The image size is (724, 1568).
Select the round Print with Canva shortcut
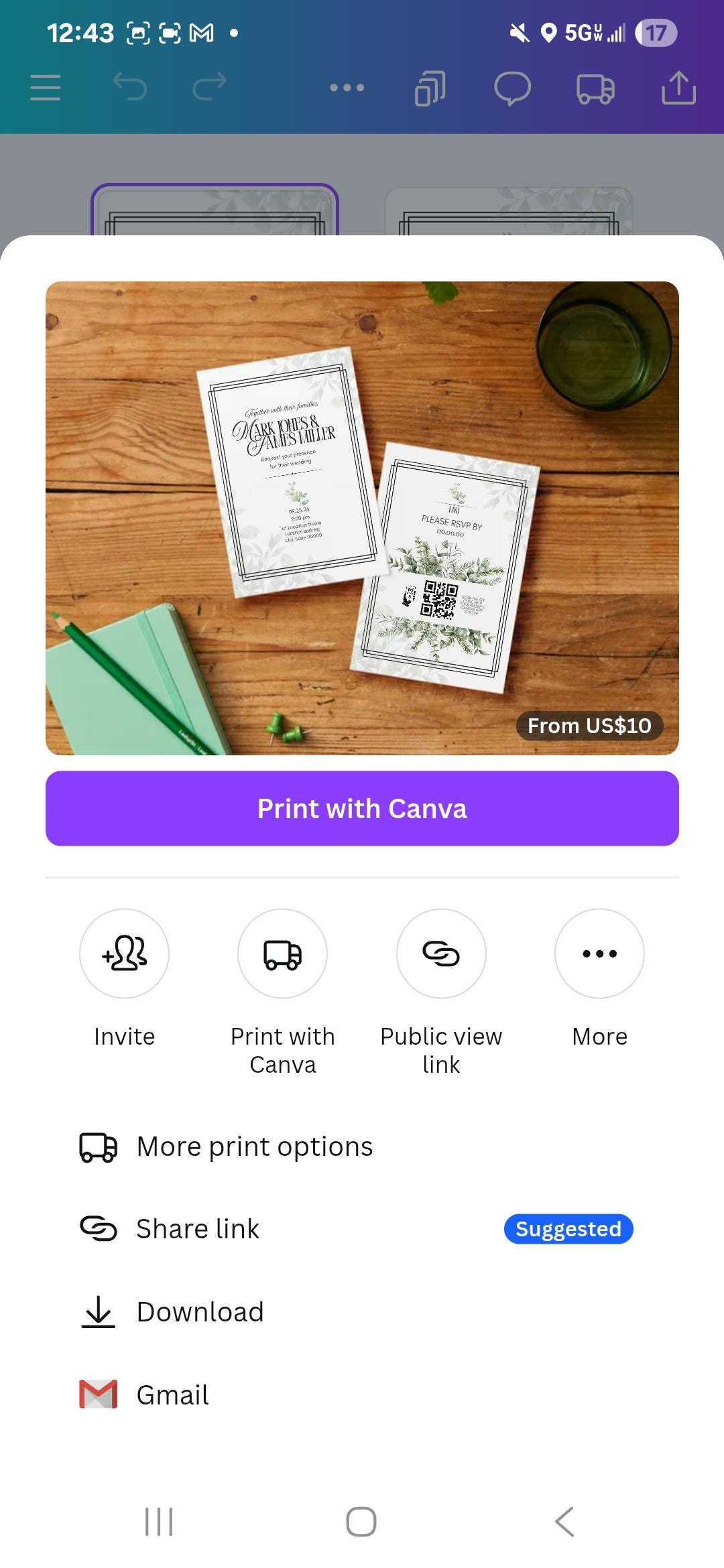pos(282,954)
